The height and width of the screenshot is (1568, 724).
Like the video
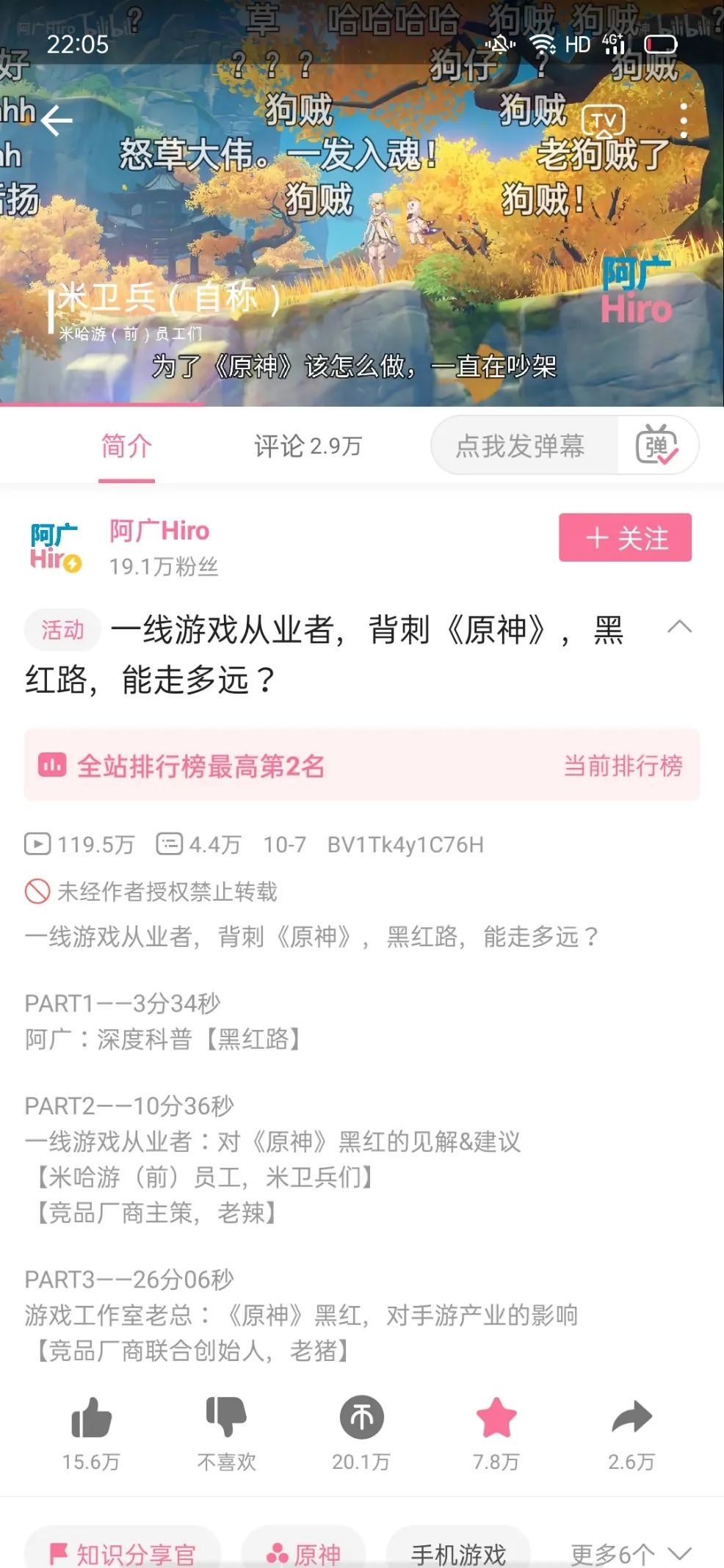pos(91,1417)
